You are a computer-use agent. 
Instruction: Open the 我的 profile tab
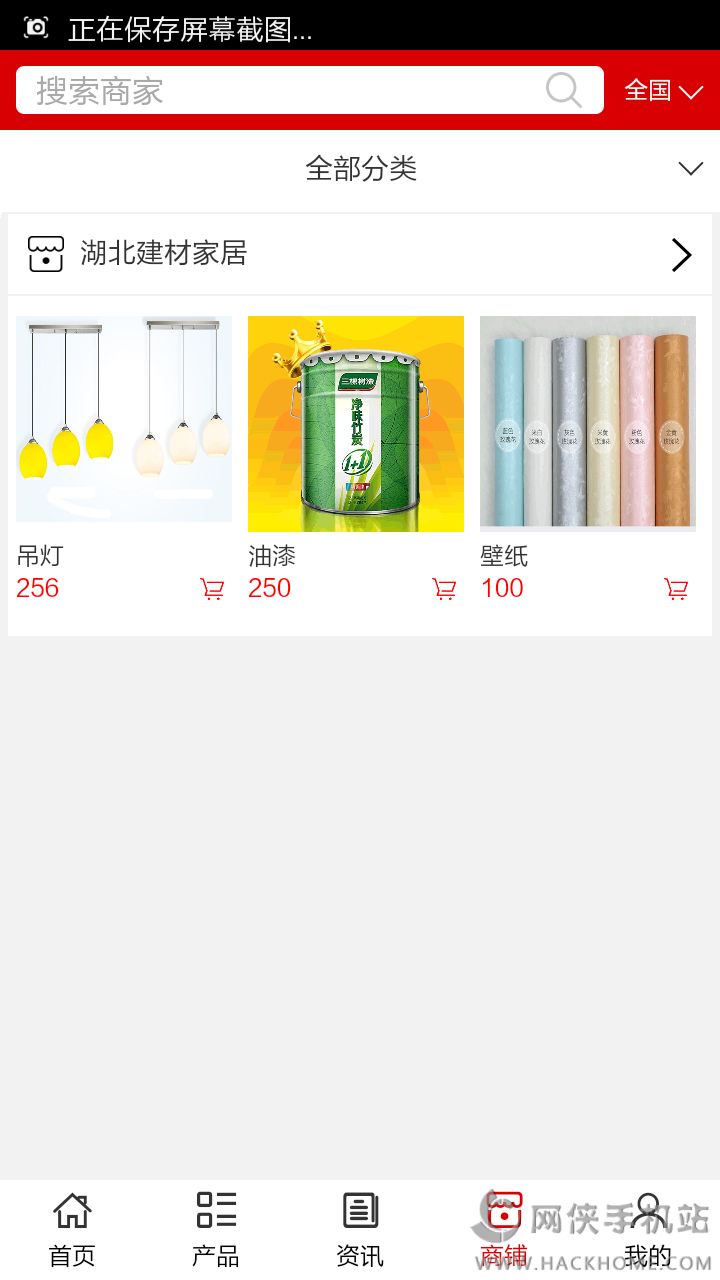pos(648,1230)
